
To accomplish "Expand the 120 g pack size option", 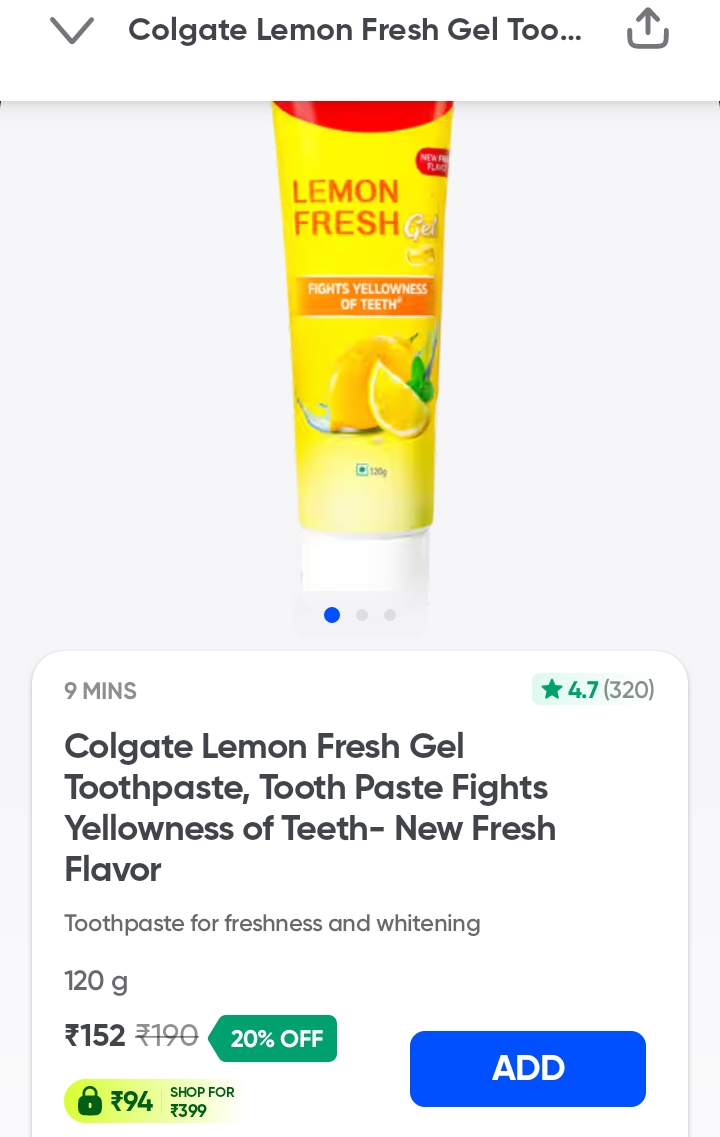I will (96, 981).
